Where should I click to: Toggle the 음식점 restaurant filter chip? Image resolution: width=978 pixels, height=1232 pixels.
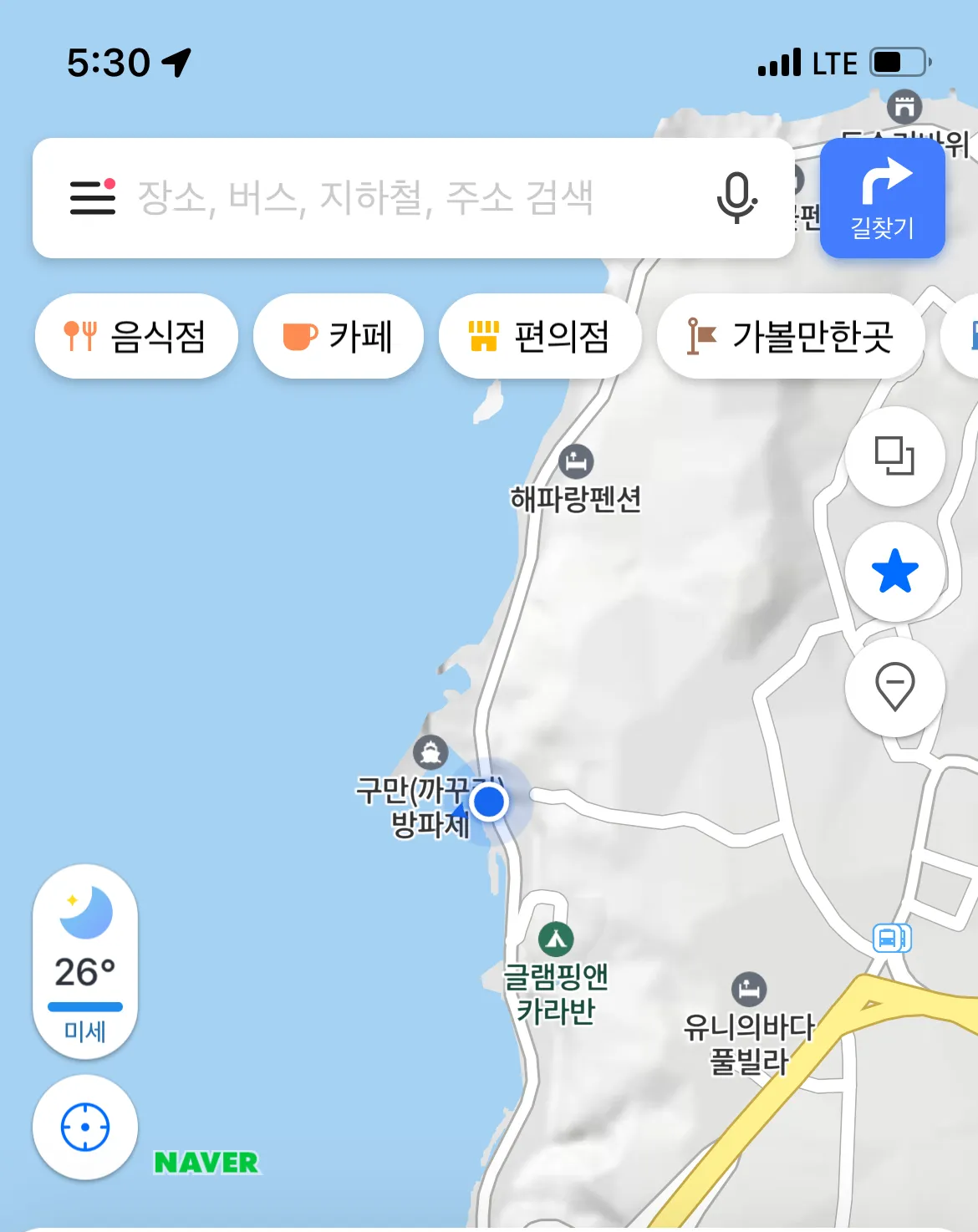coord(136,335)
